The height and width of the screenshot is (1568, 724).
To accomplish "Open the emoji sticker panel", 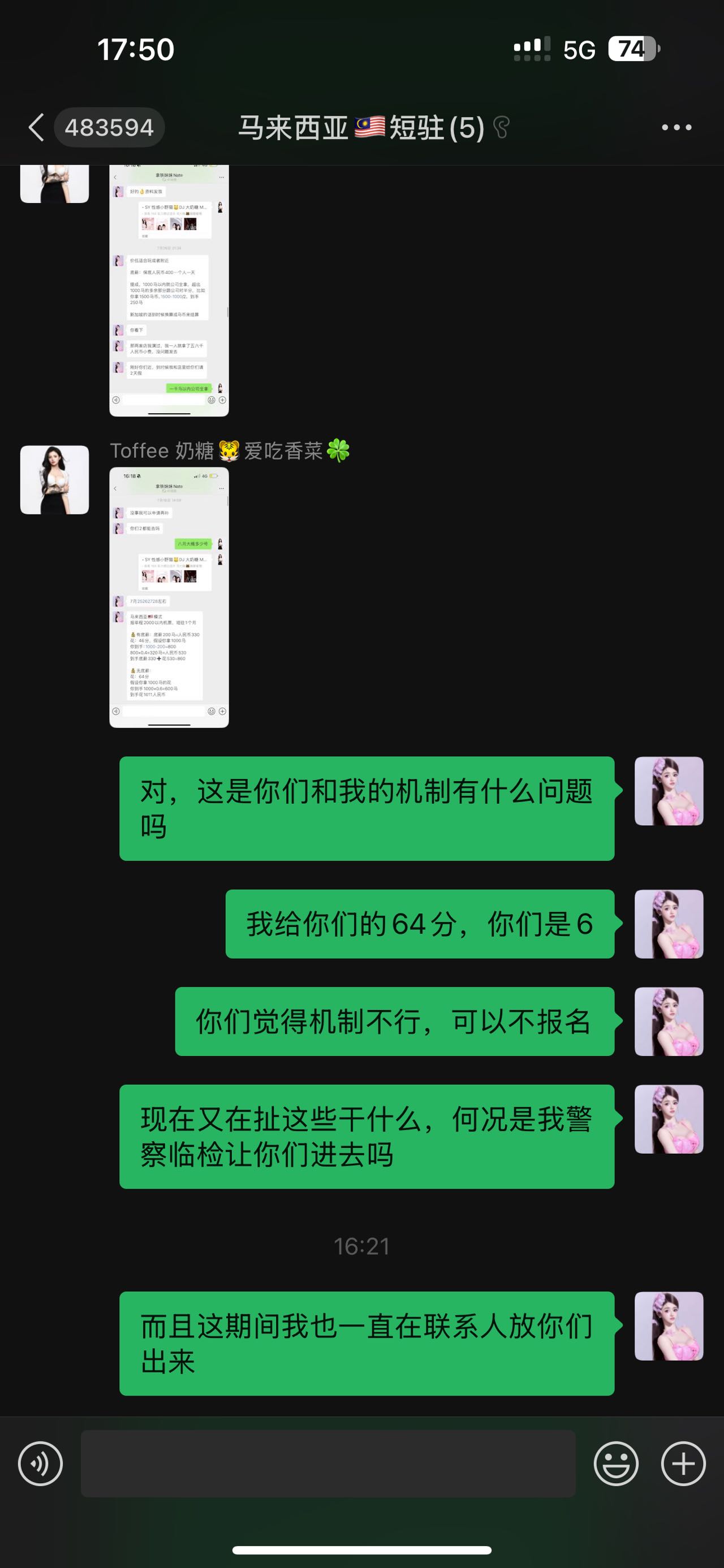I will [x=615, y=1463].
